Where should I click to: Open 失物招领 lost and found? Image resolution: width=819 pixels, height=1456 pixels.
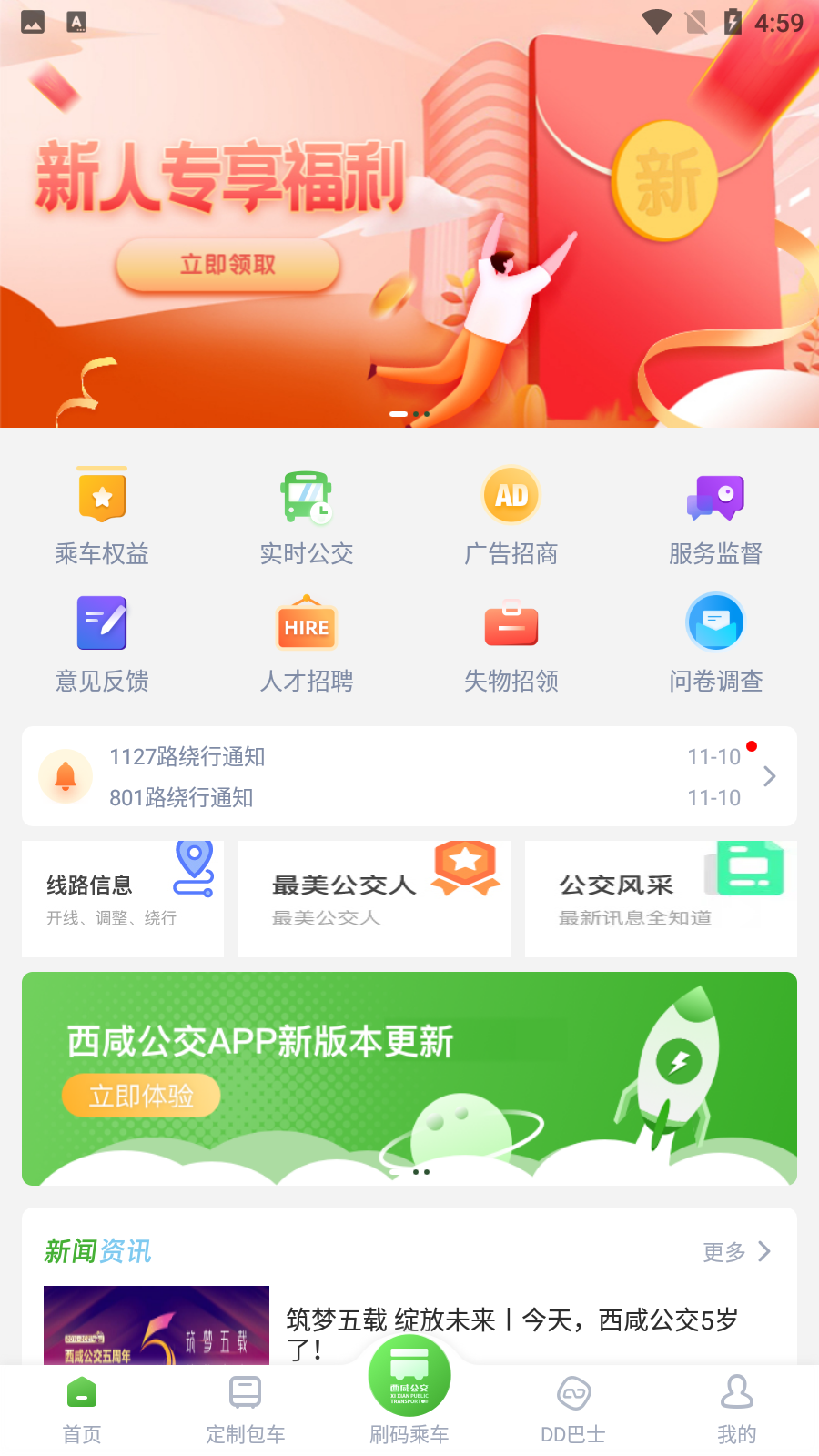click(511, 642)
